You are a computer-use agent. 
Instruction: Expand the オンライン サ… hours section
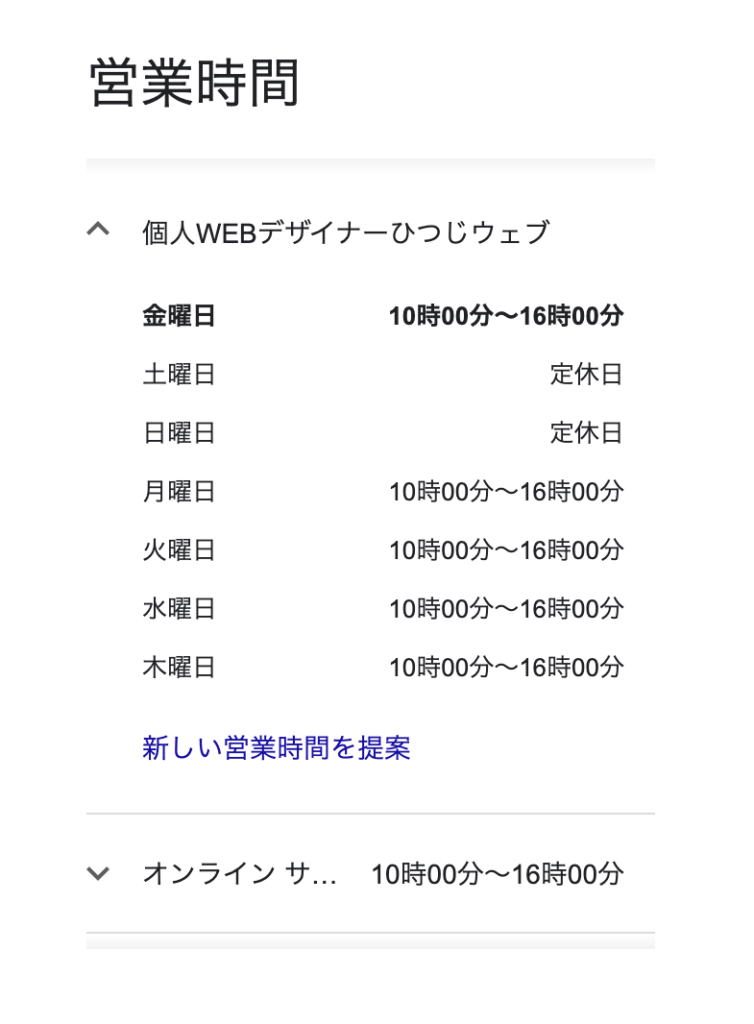click(x=98, y=874)
